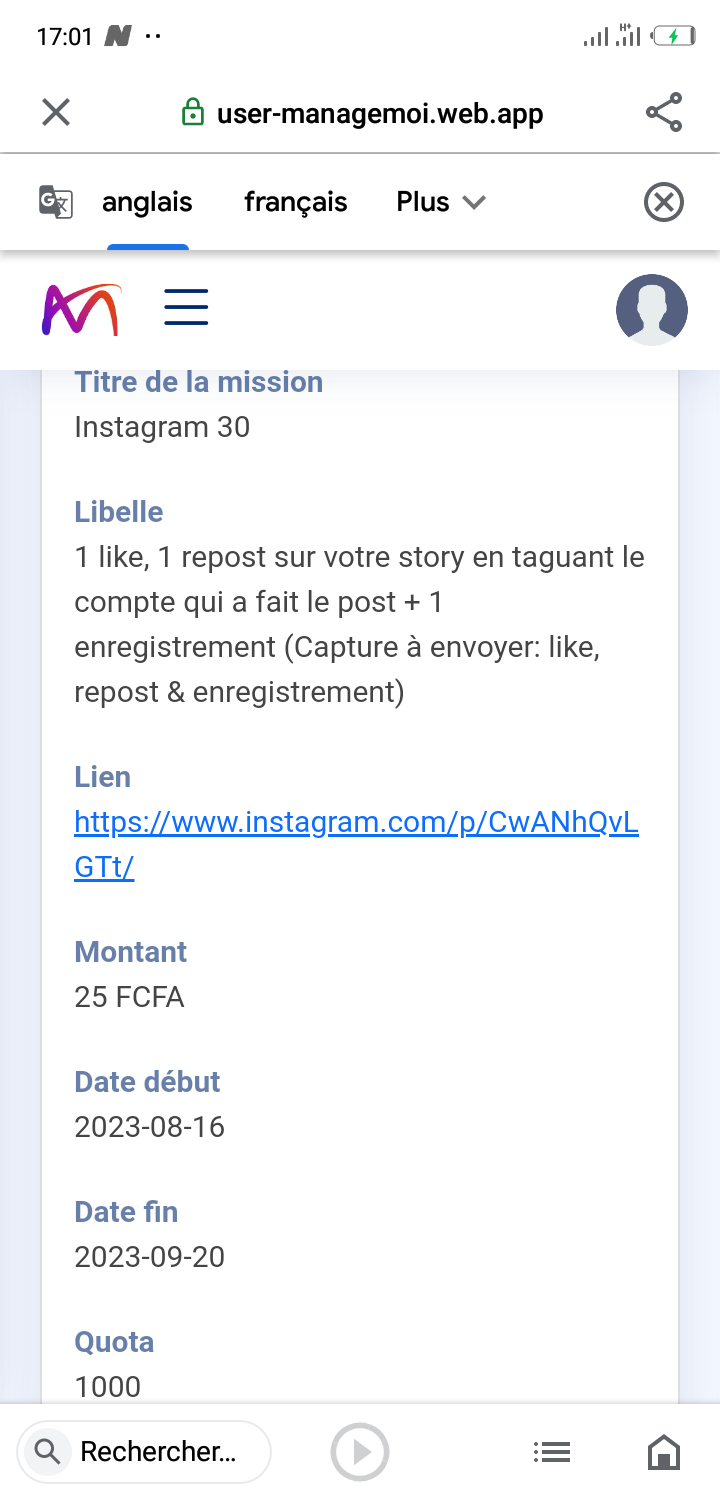The image size is (720, 1500).
Task: Tap the play button in bottom bar
Action: pos(360,1451)
